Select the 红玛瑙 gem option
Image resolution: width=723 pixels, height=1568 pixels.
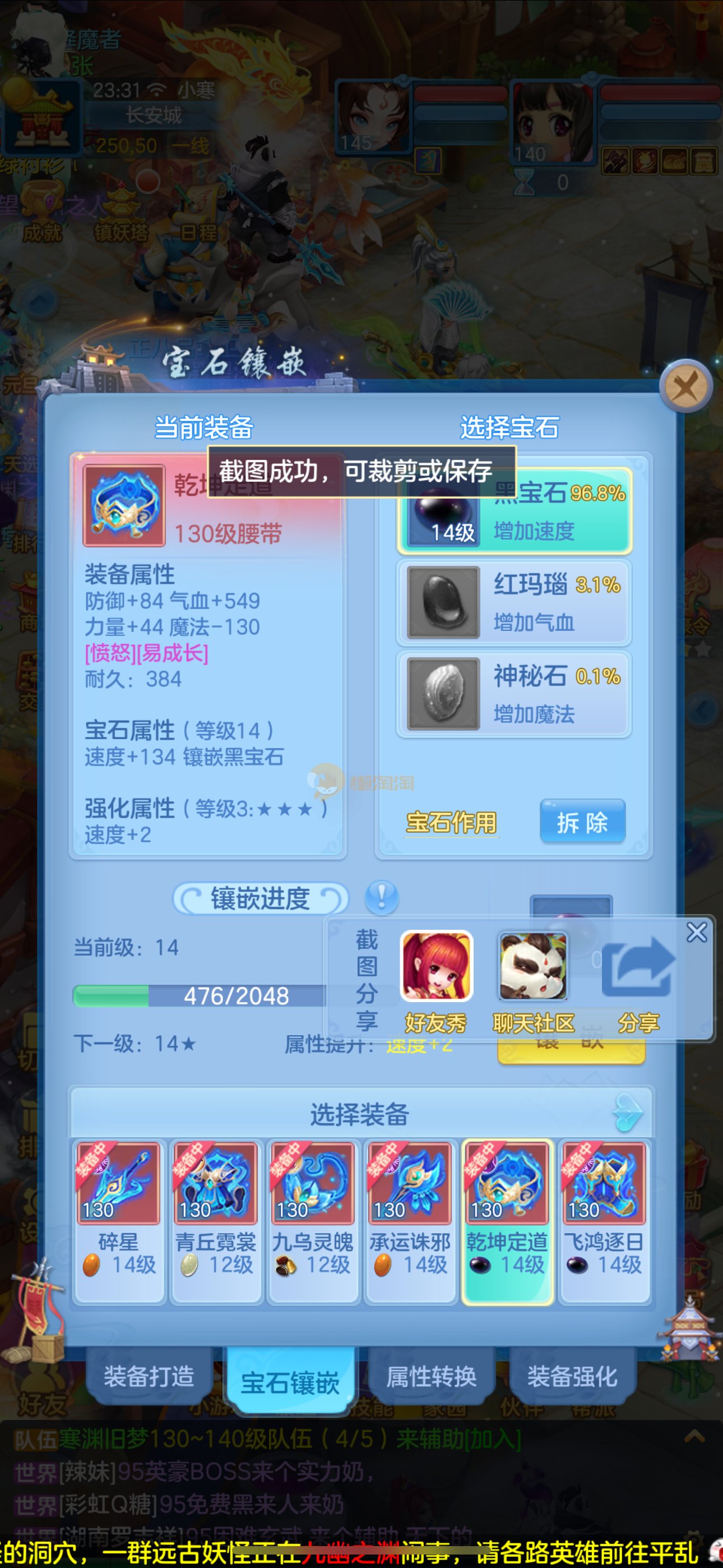pos(515,603)
